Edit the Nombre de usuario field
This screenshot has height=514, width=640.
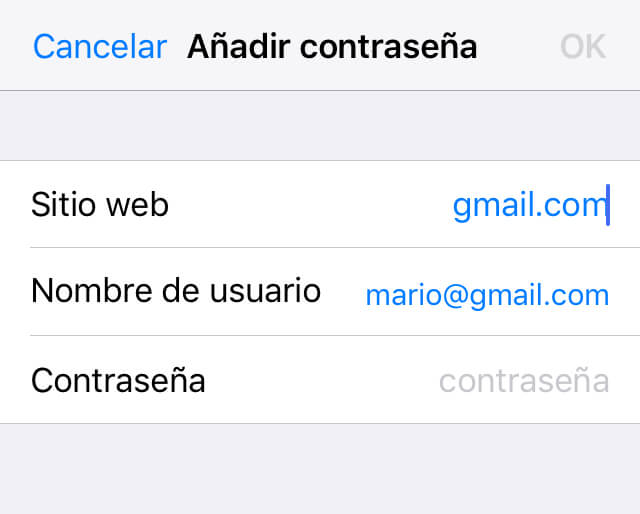tap(487, 294)
